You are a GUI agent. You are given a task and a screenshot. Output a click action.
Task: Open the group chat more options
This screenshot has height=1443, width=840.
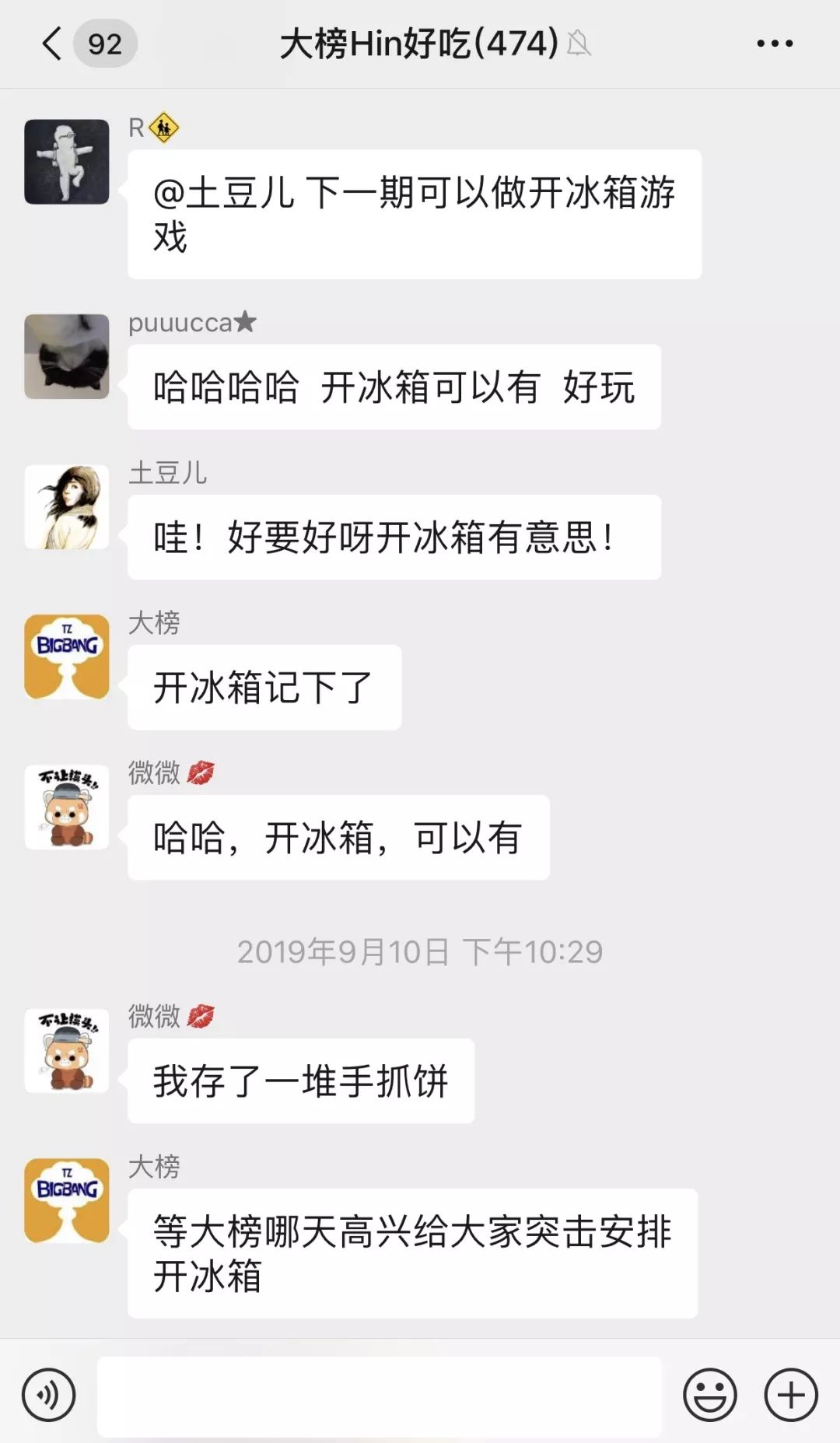[x=774, y=44]
